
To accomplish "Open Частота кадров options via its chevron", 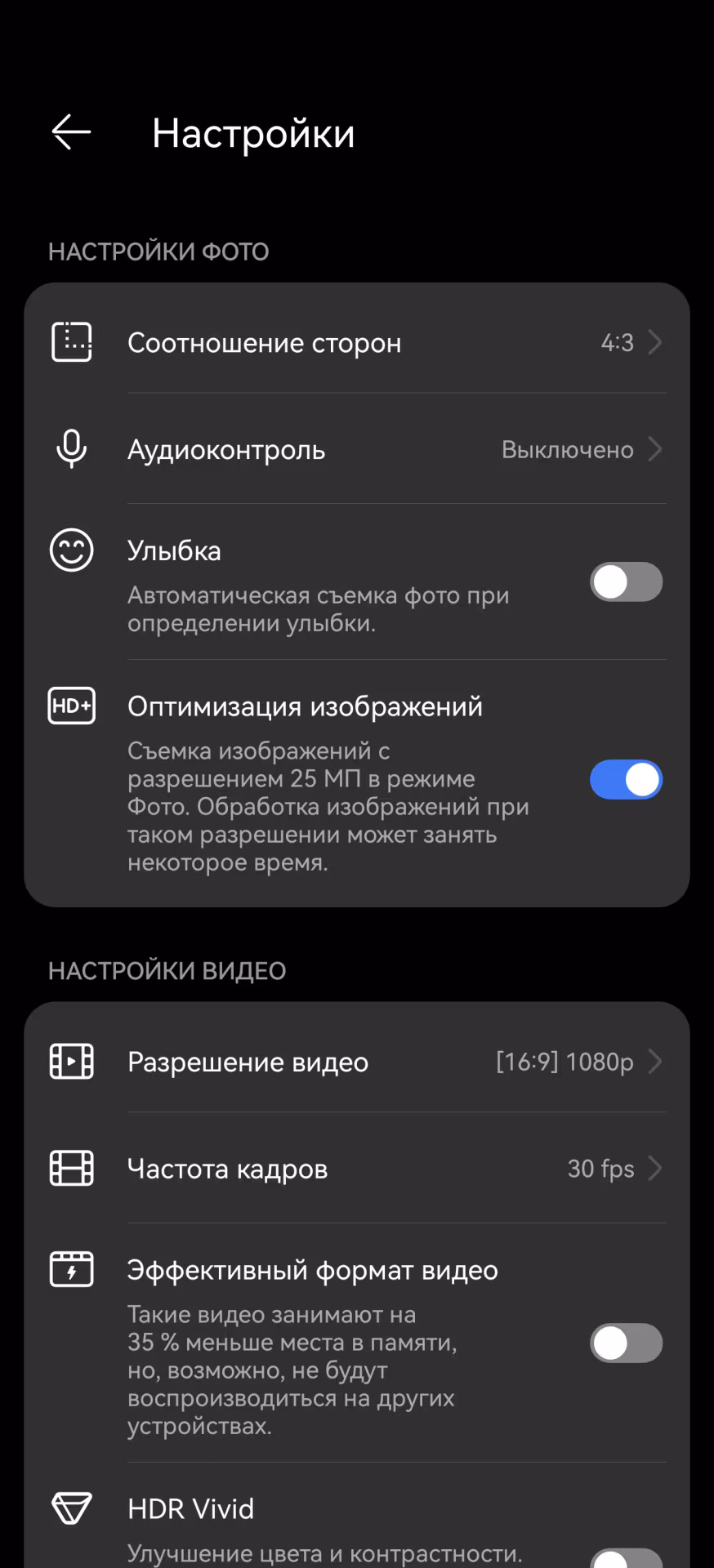I will pos(655,1169).
